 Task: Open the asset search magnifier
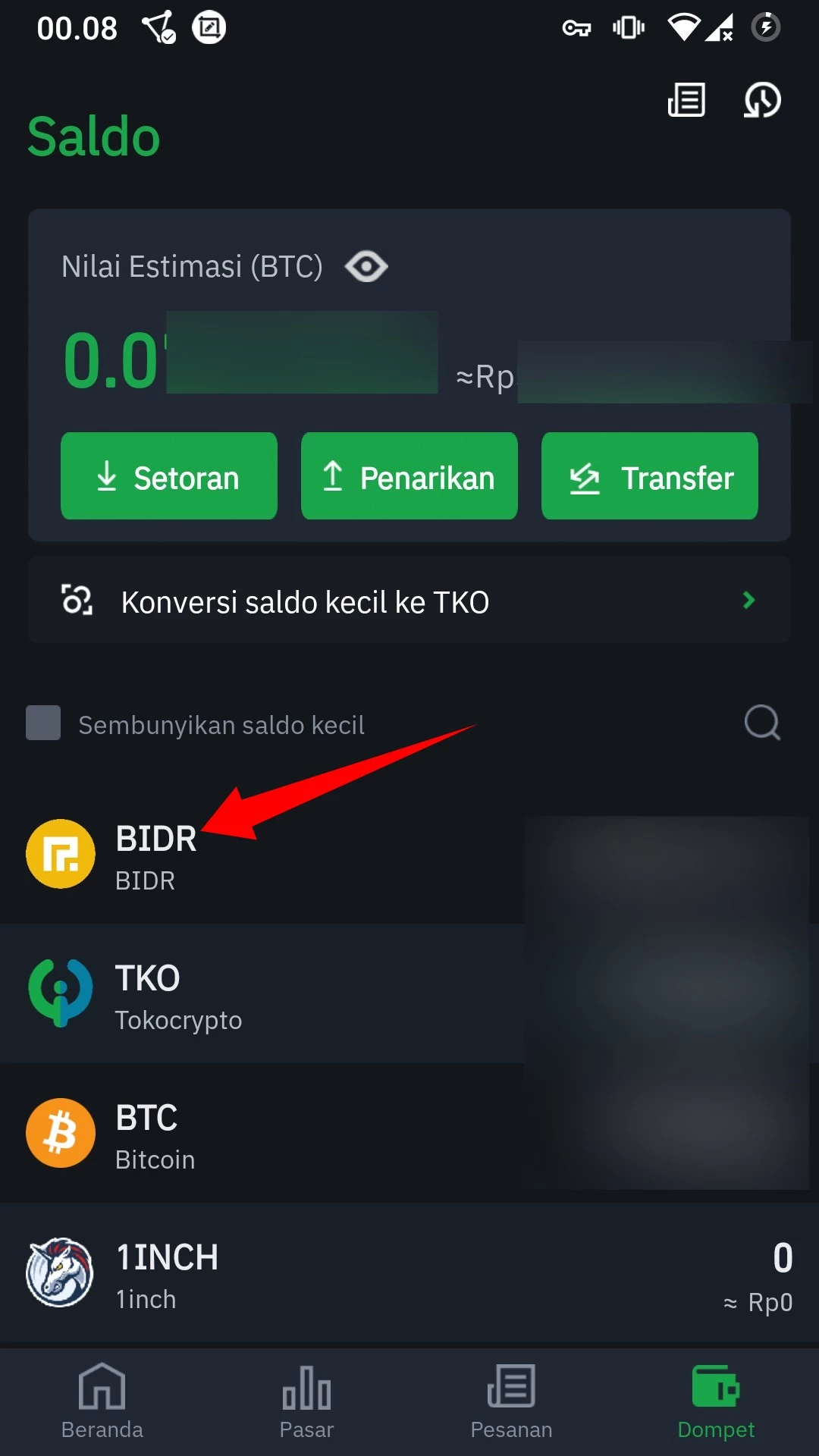[x=761, y=723]
